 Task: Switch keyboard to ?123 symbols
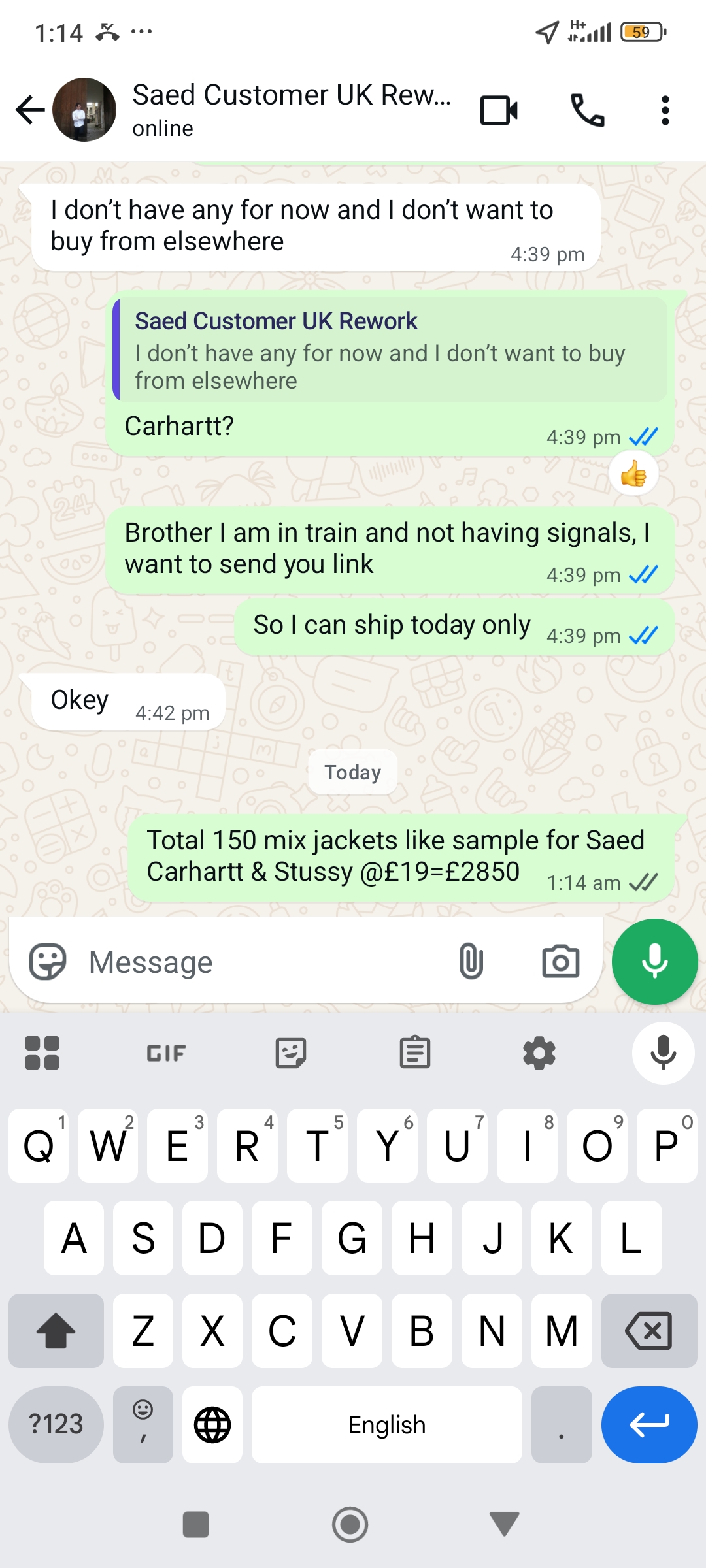(56, 1424)
